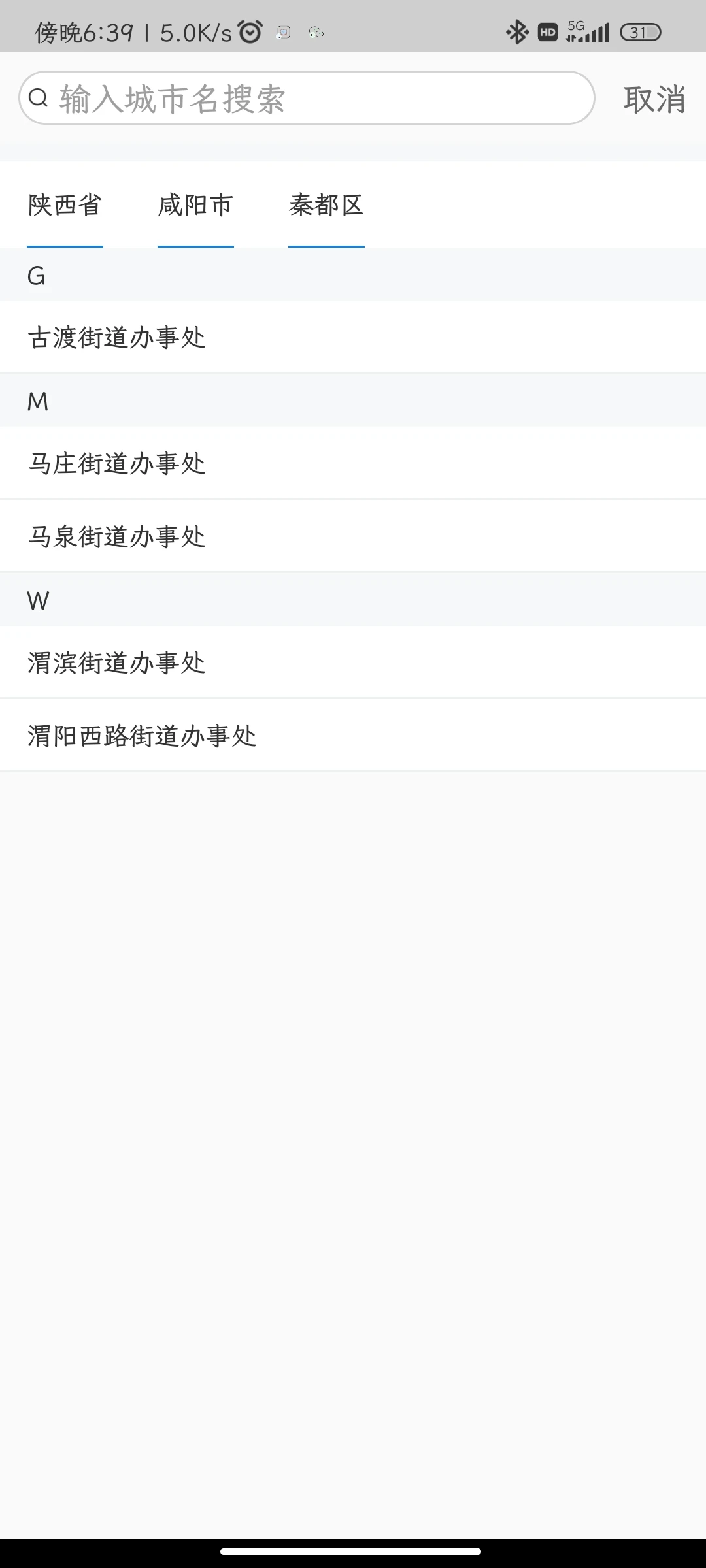The image size is (706, 1568).
Task: Choose 古渡街道办事处
Action: (x=353, y=337)
